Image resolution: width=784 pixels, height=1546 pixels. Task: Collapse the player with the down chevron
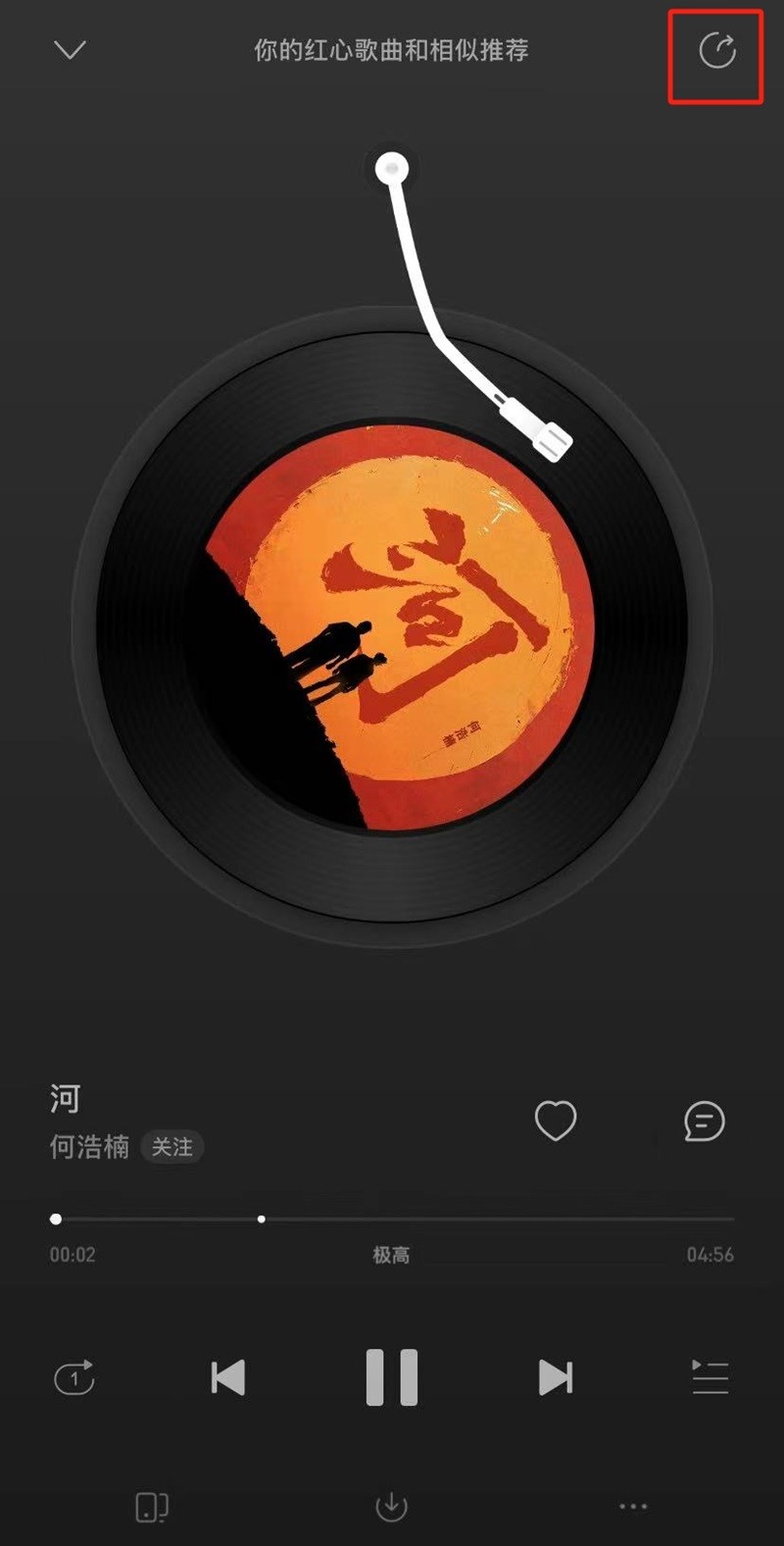coord(70,50)
